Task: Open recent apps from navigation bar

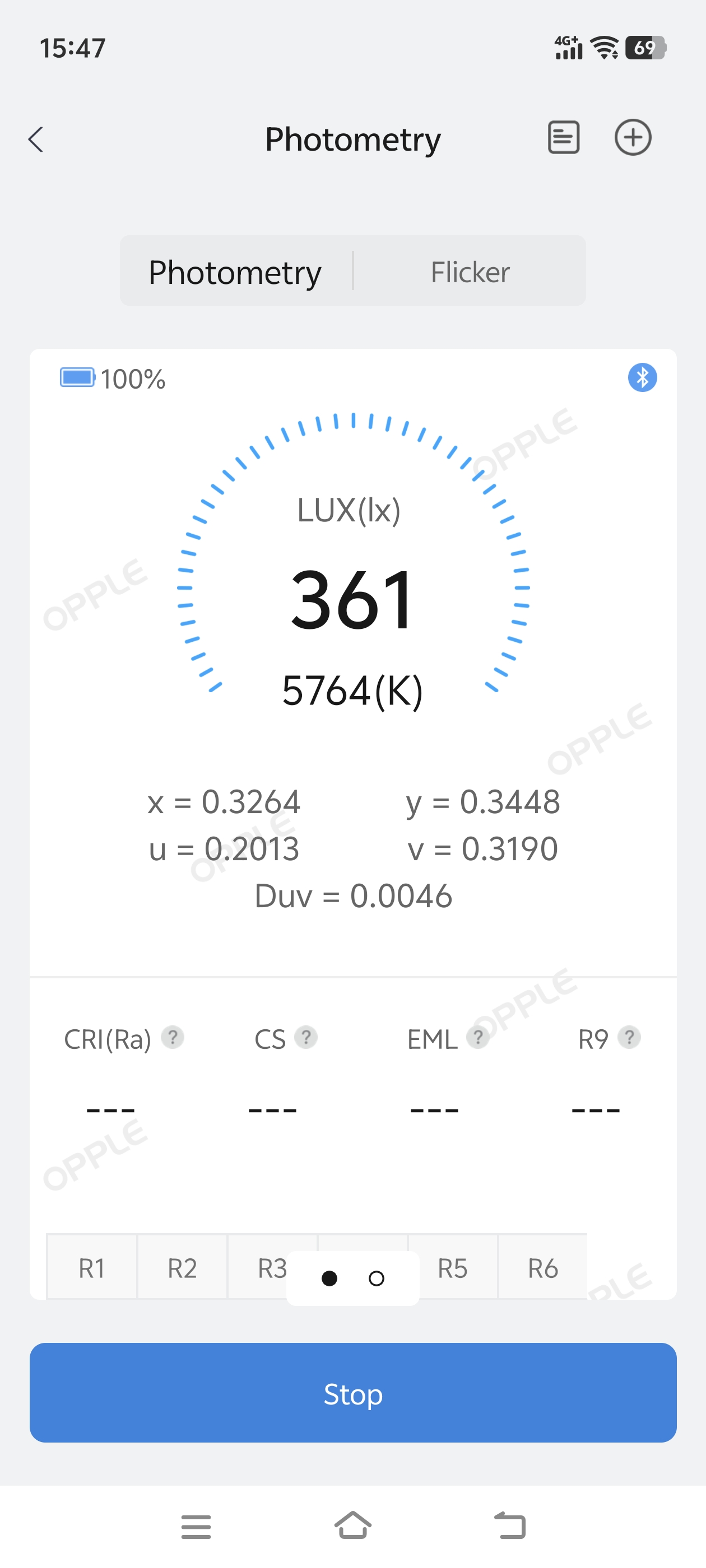Action: (196, 1527)
